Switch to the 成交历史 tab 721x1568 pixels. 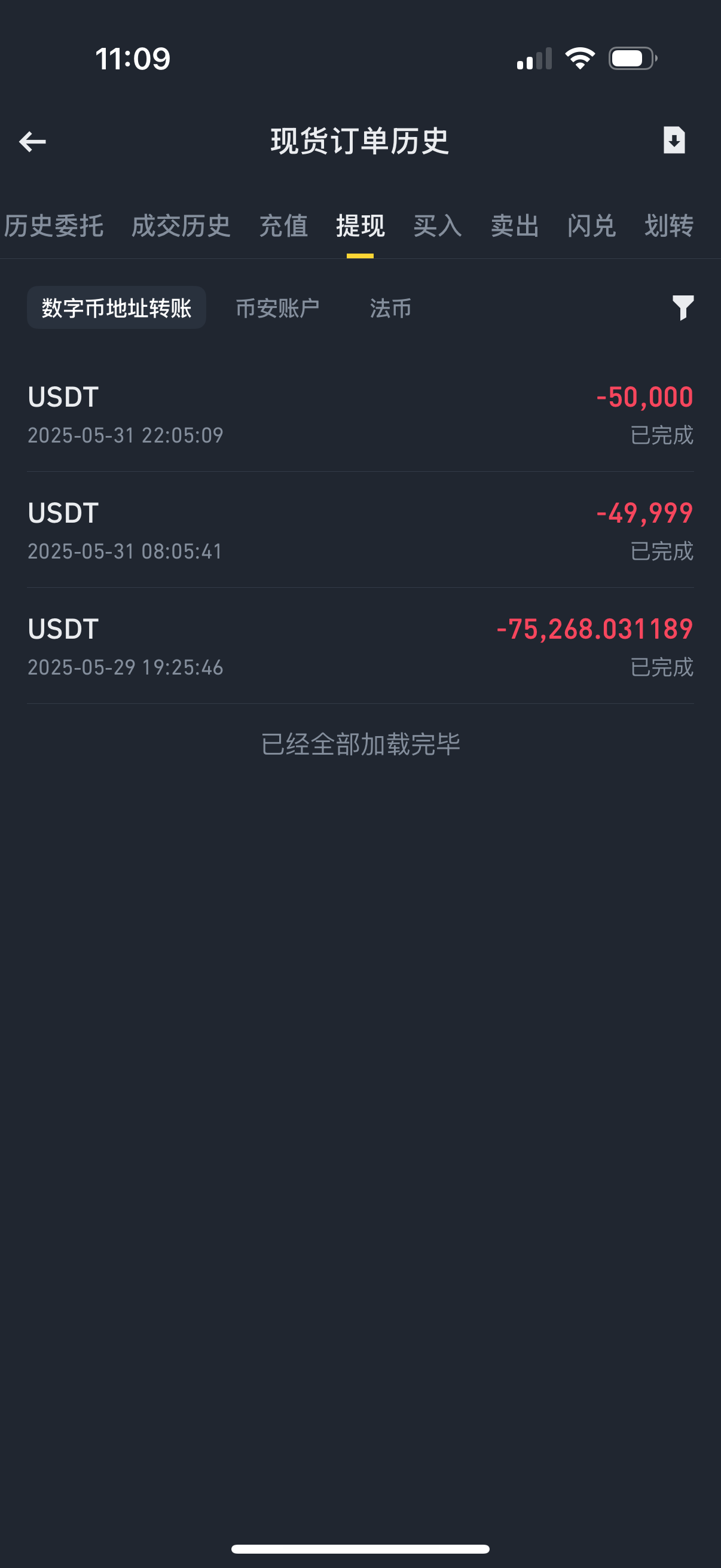[x=181, y=226]
